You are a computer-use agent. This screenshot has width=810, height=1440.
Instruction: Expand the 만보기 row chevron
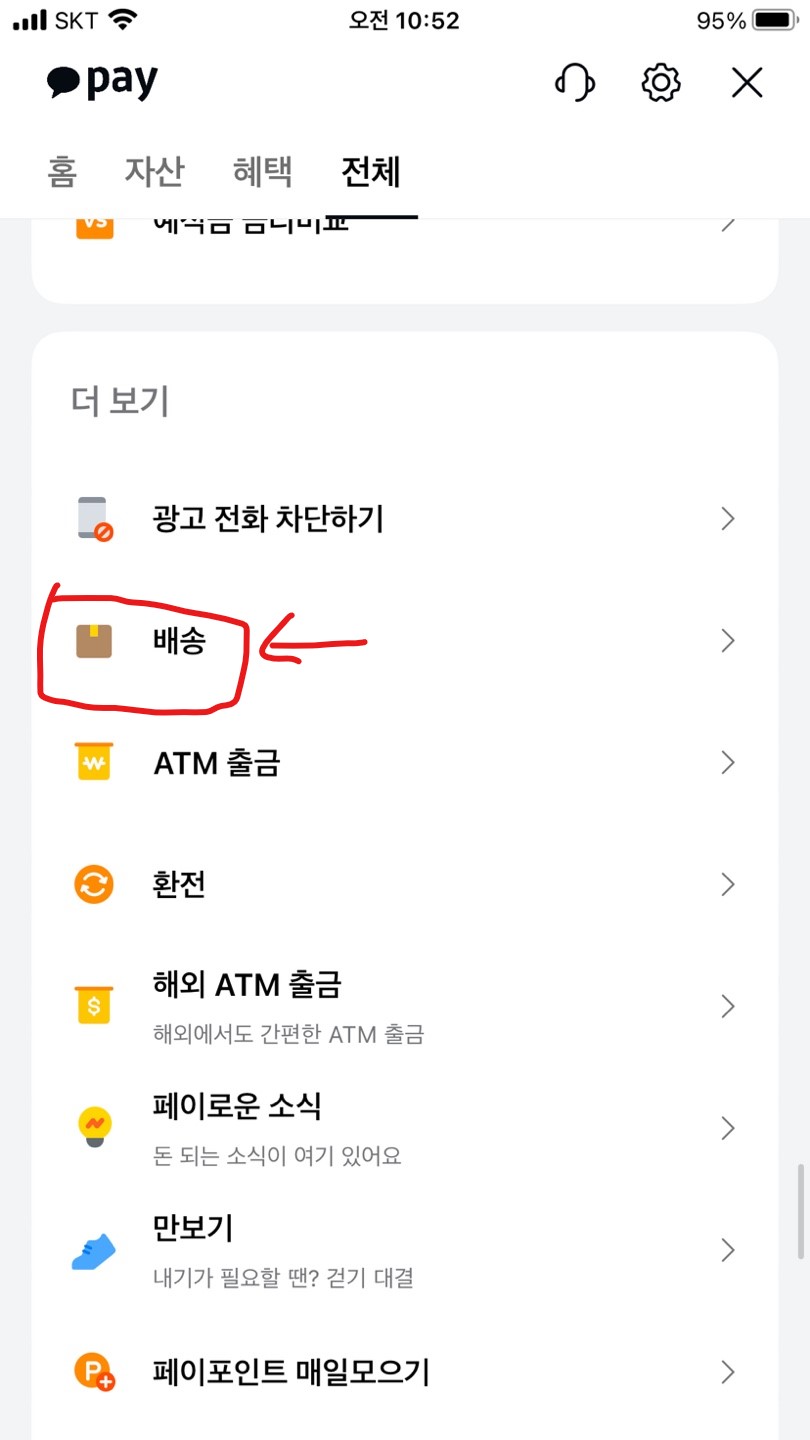[728, 1248]
